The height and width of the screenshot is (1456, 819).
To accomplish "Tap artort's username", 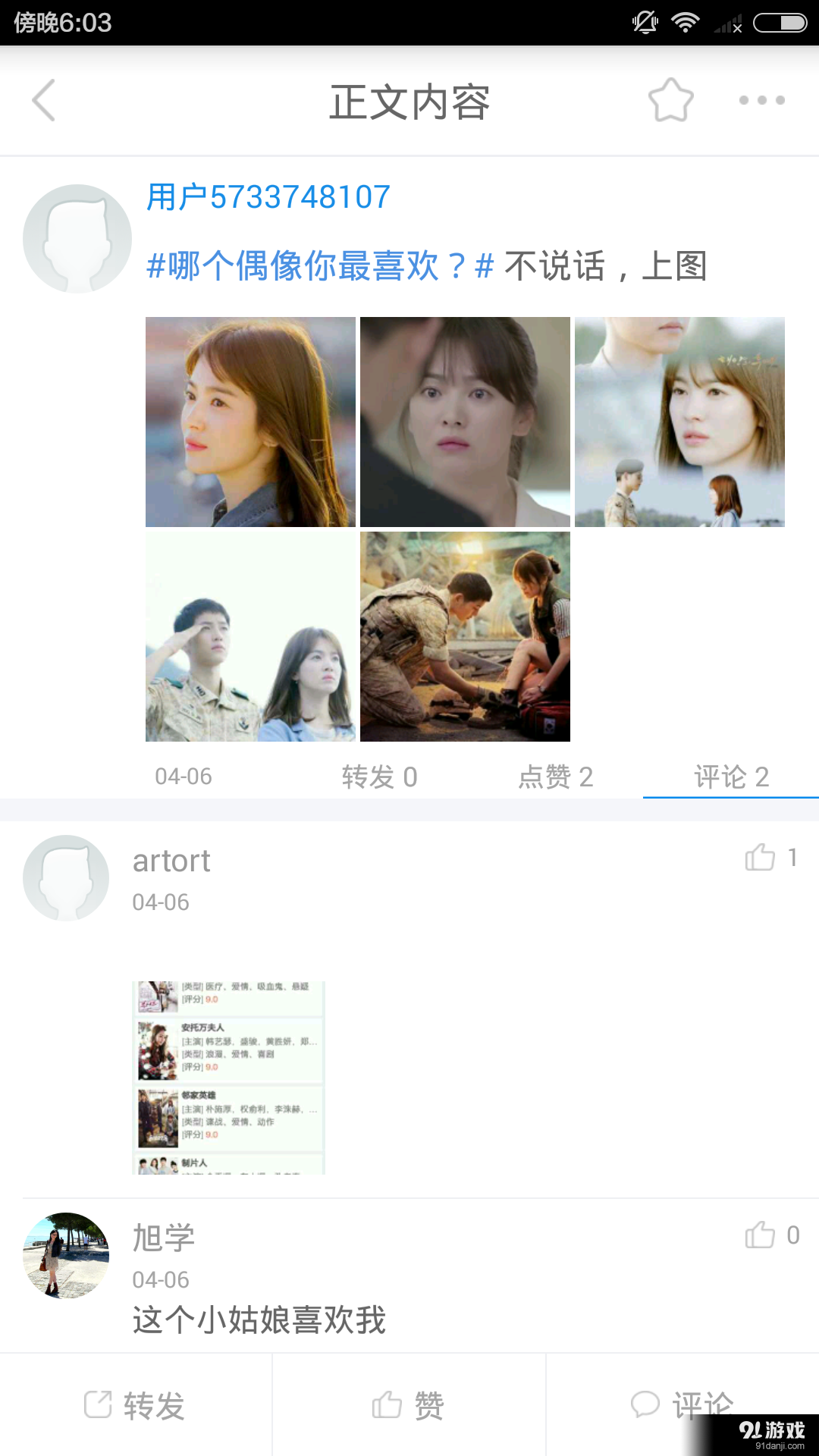I will tap(170, 860).
